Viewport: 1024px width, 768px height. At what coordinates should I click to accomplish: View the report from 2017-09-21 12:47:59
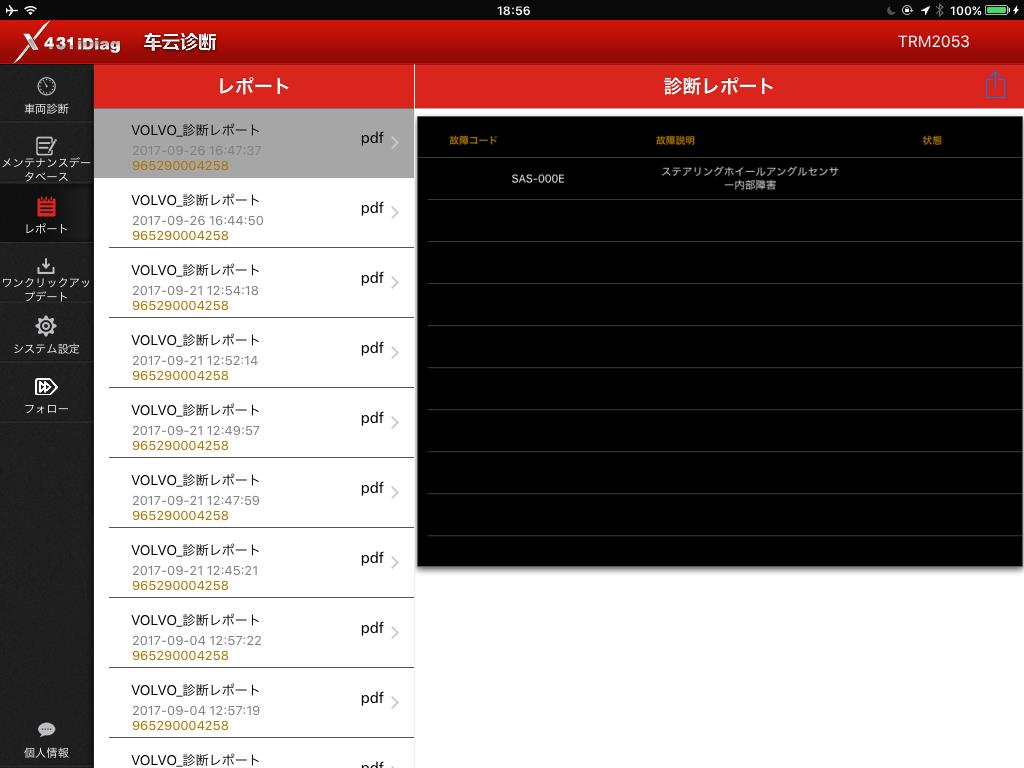(x=253, y=493)
